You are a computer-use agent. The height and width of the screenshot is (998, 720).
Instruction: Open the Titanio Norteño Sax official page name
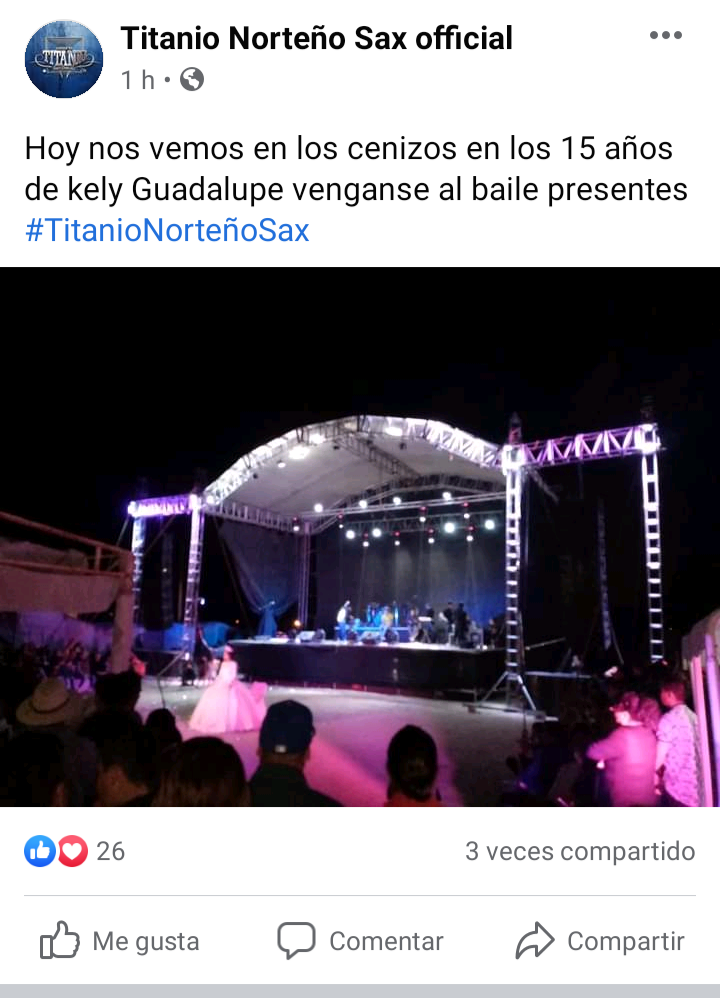pyautogui.click(x=316, y=39)
